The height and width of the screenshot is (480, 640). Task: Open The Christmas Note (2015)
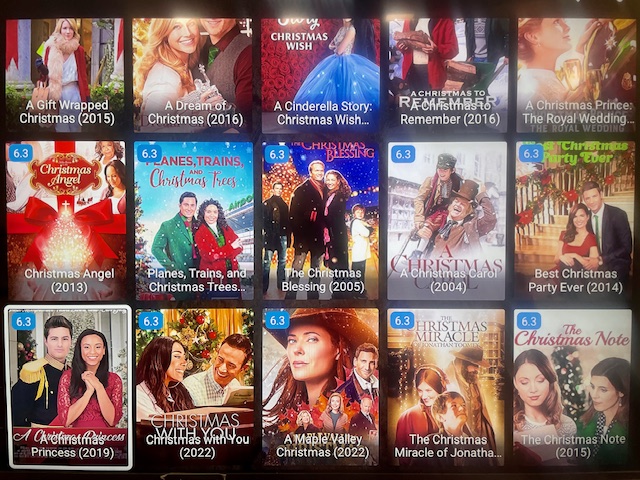coord(573,386)
